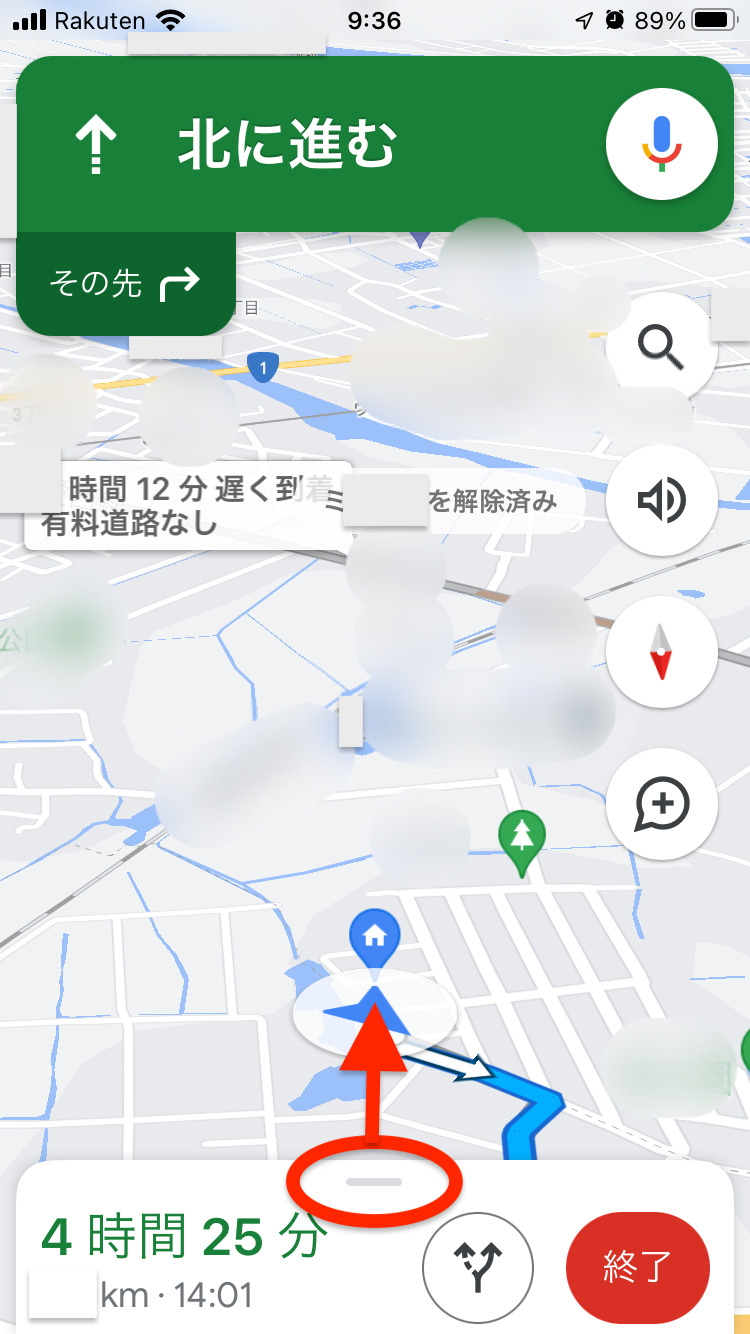The image size is (750, 1334).
Task: Tap the bottom sheet grabber handle
Action: click(374, 1182)
